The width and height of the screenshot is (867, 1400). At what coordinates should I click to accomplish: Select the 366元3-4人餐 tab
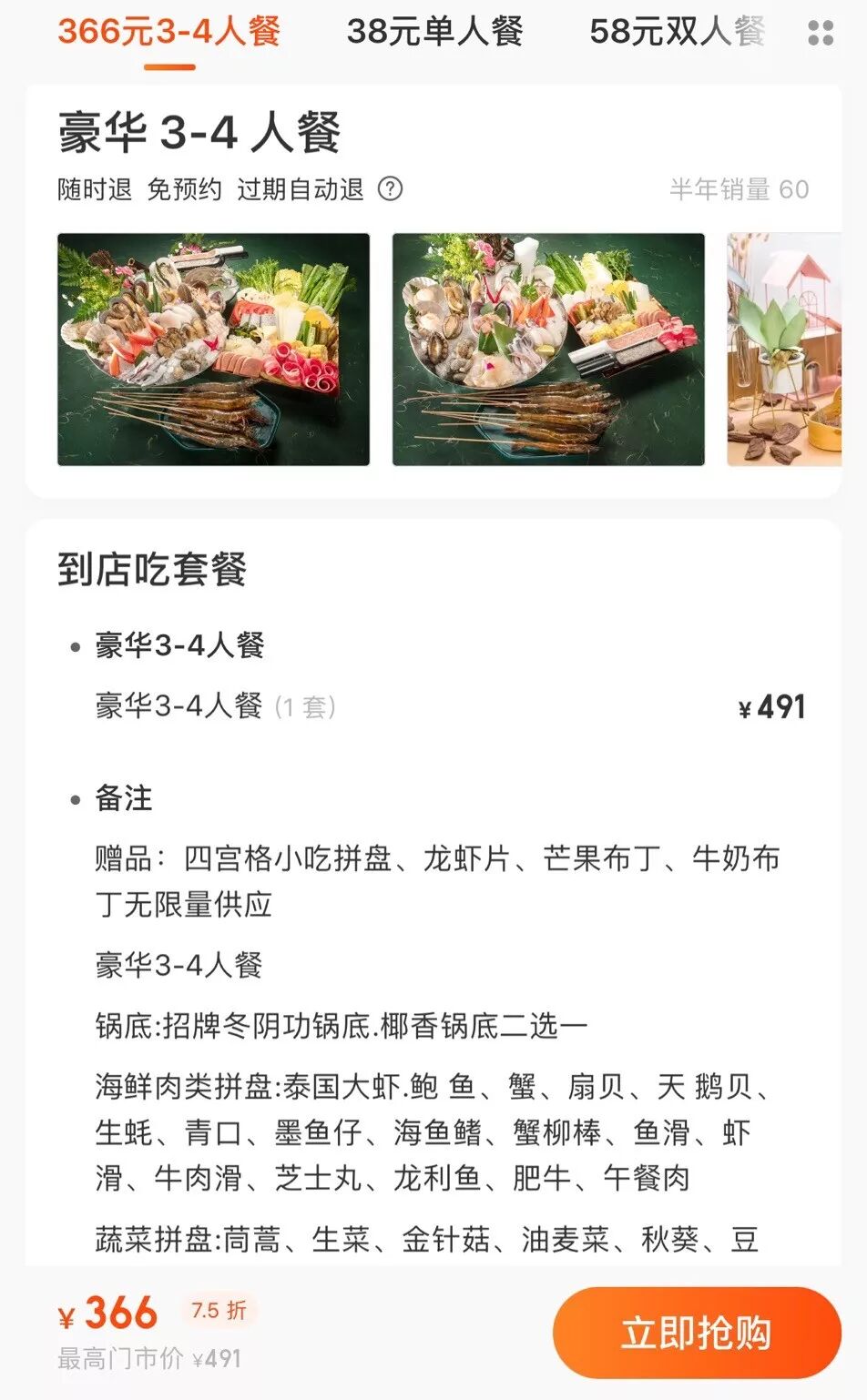pos(169,32)
